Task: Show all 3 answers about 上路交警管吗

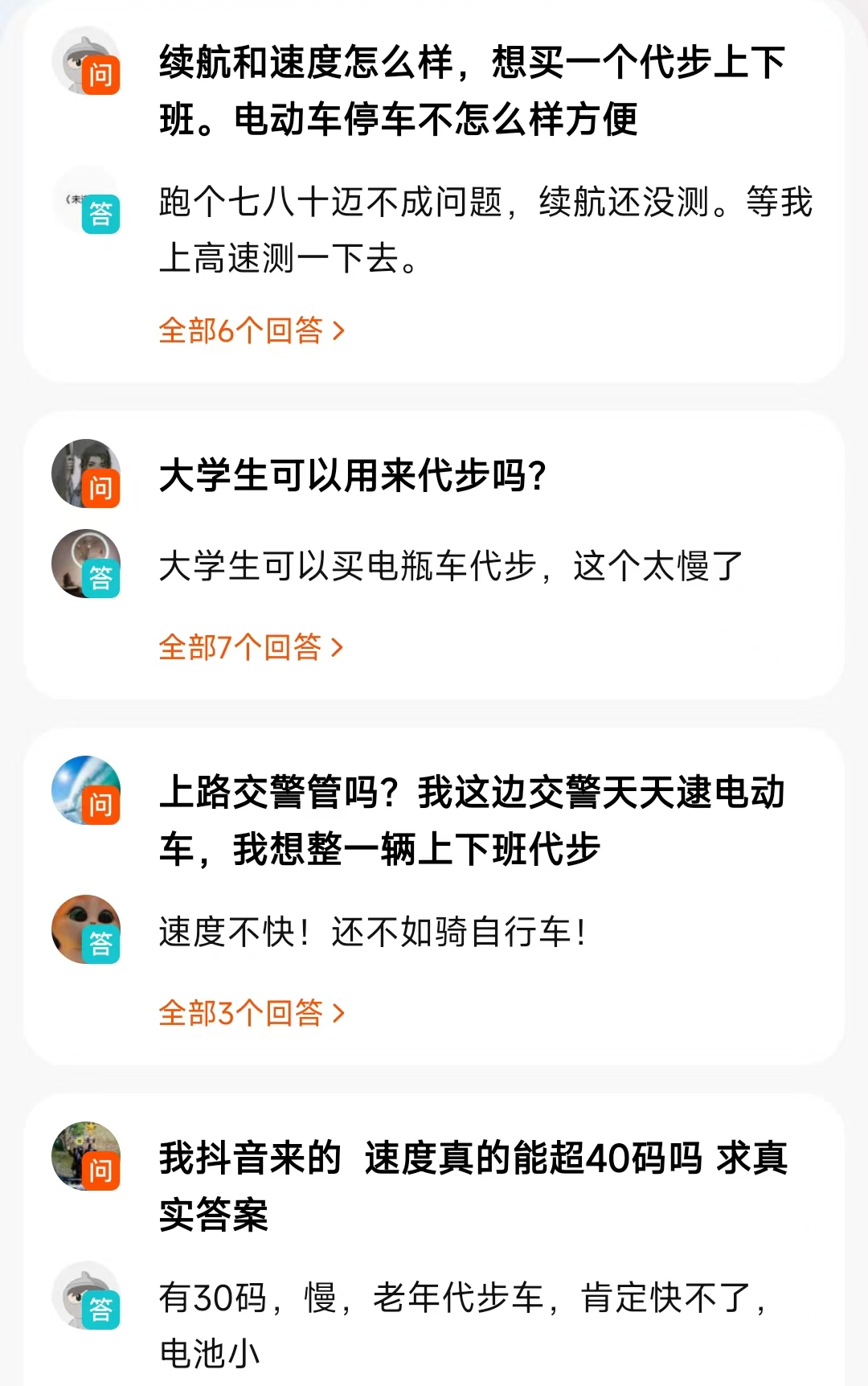Action: coord(252,1013)
